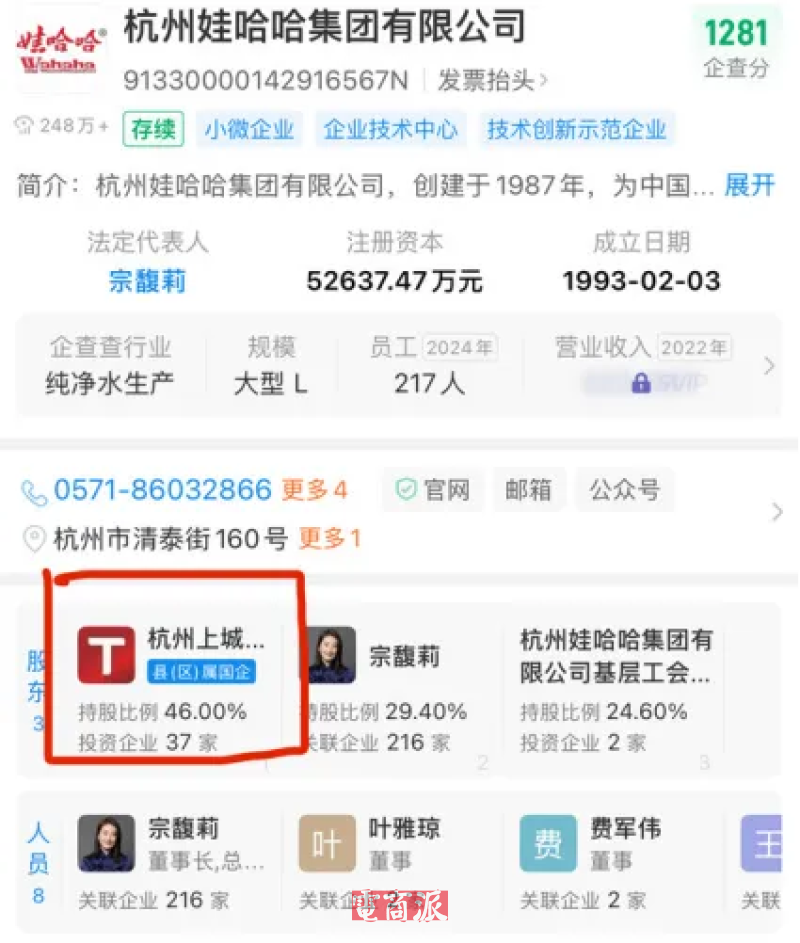
Task: View the locked 营业收入 SVIP data
Action: tap(643, 383)
